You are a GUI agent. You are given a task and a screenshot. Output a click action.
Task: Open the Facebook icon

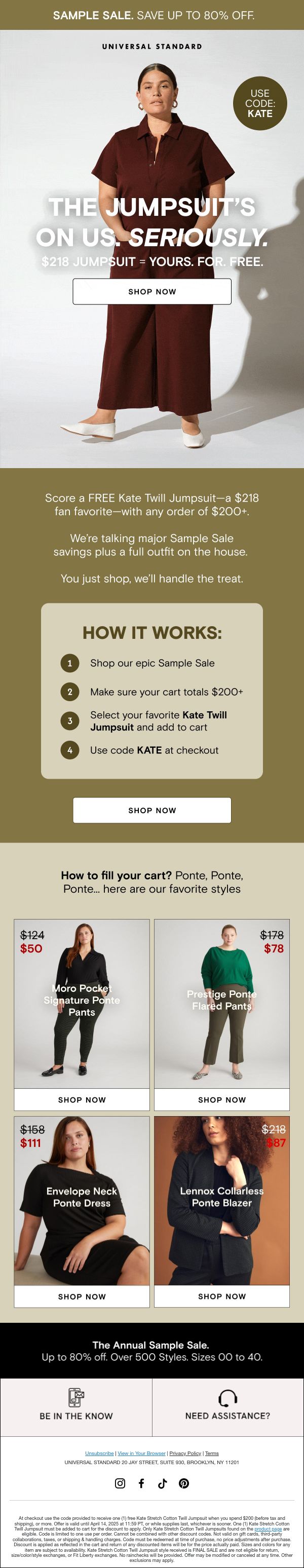coord(141,1483)
